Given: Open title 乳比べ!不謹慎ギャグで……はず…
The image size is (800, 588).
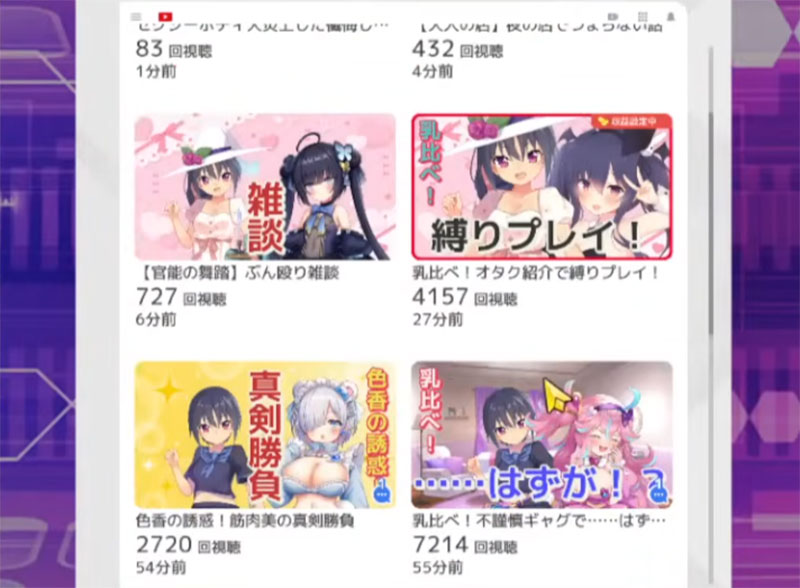Looking at the screenshot, I should coord(538,521).
